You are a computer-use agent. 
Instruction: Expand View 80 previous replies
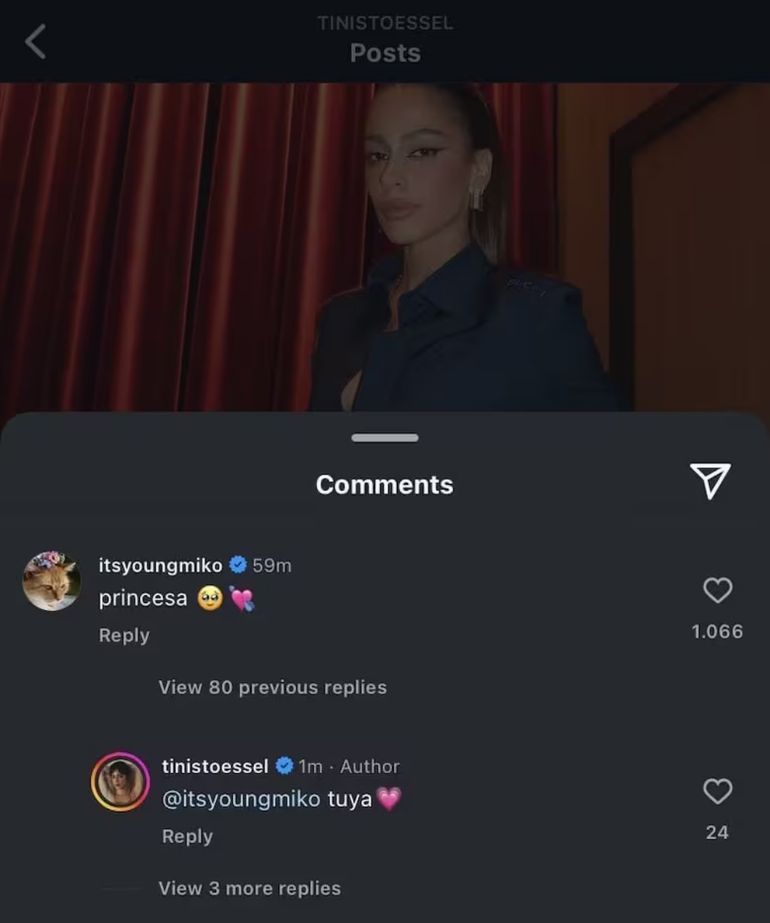[272, 687]
